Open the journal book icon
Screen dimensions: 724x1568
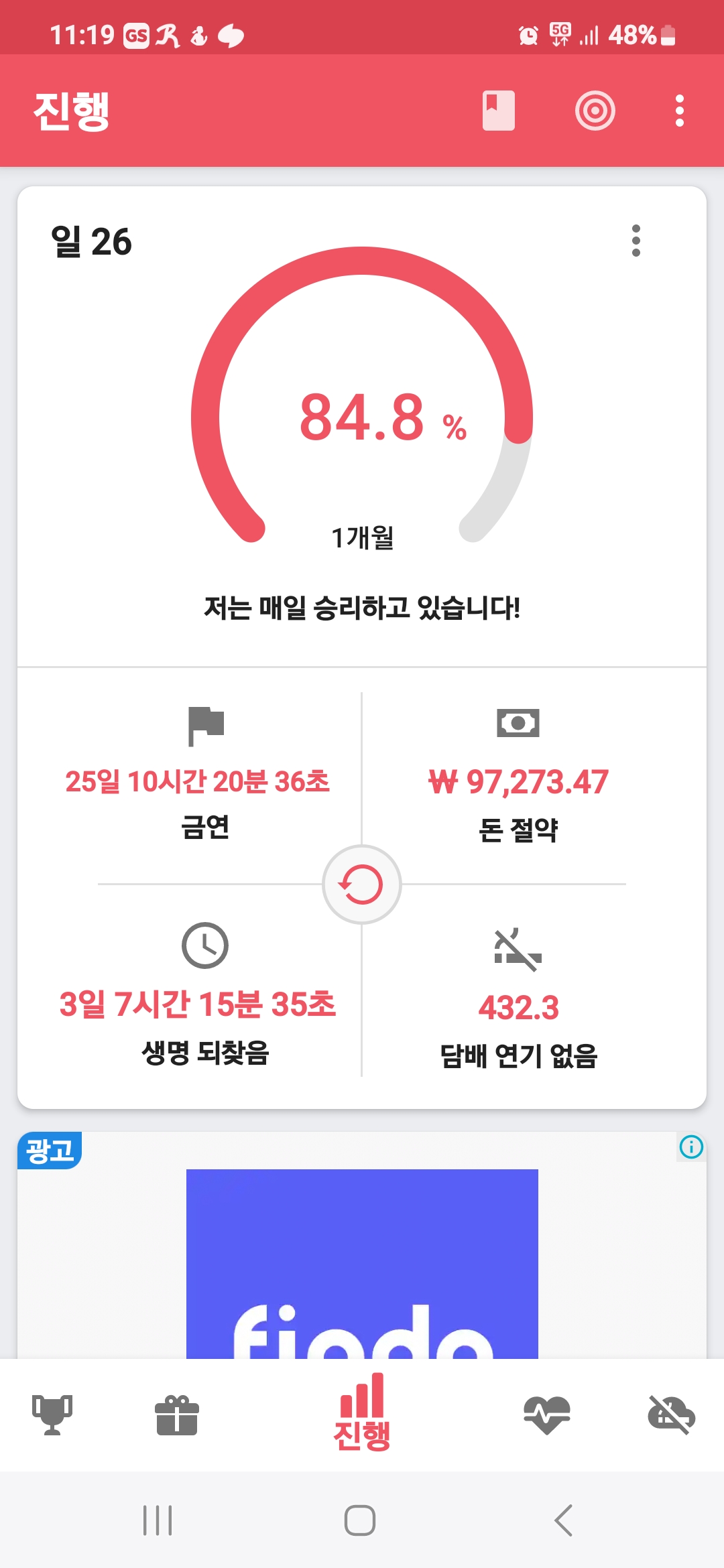[498, 111]
